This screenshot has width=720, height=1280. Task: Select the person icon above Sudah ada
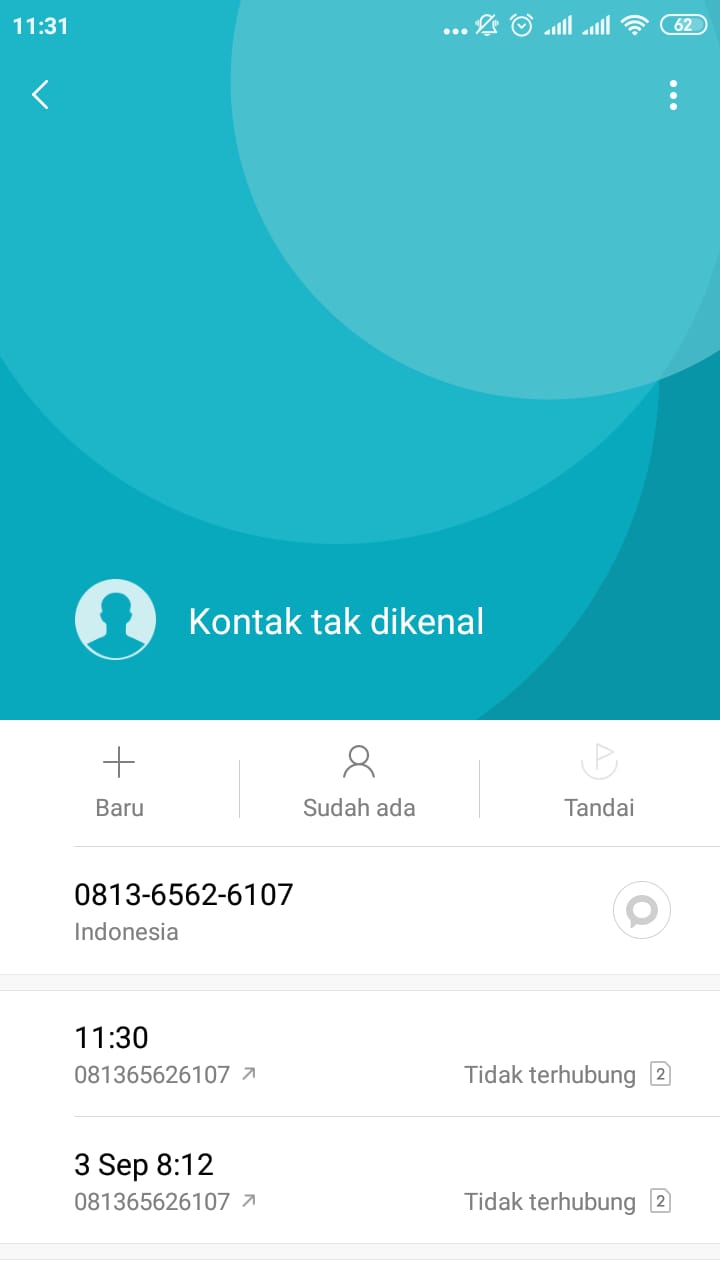point(359,761)
